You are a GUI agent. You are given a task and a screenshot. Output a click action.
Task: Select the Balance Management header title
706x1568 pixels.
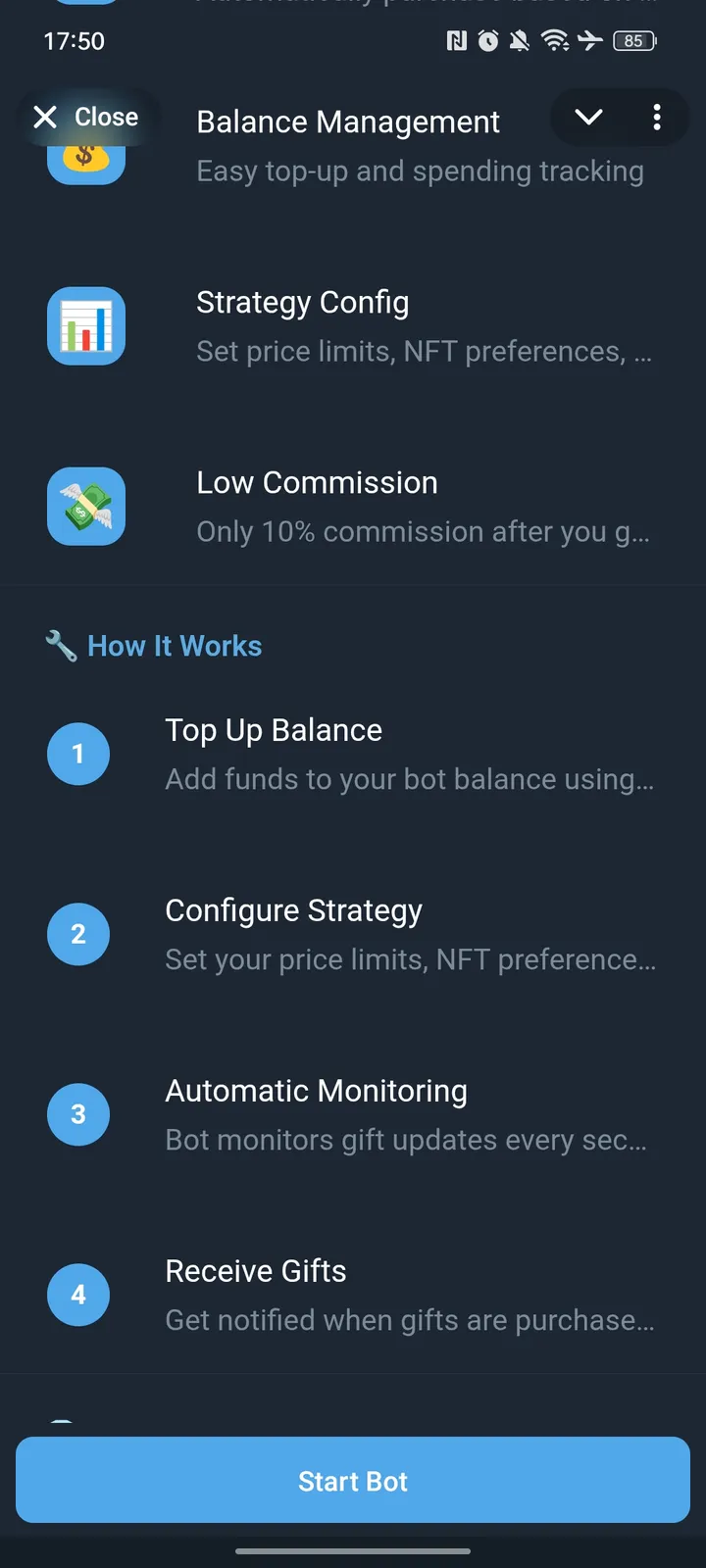348,122
